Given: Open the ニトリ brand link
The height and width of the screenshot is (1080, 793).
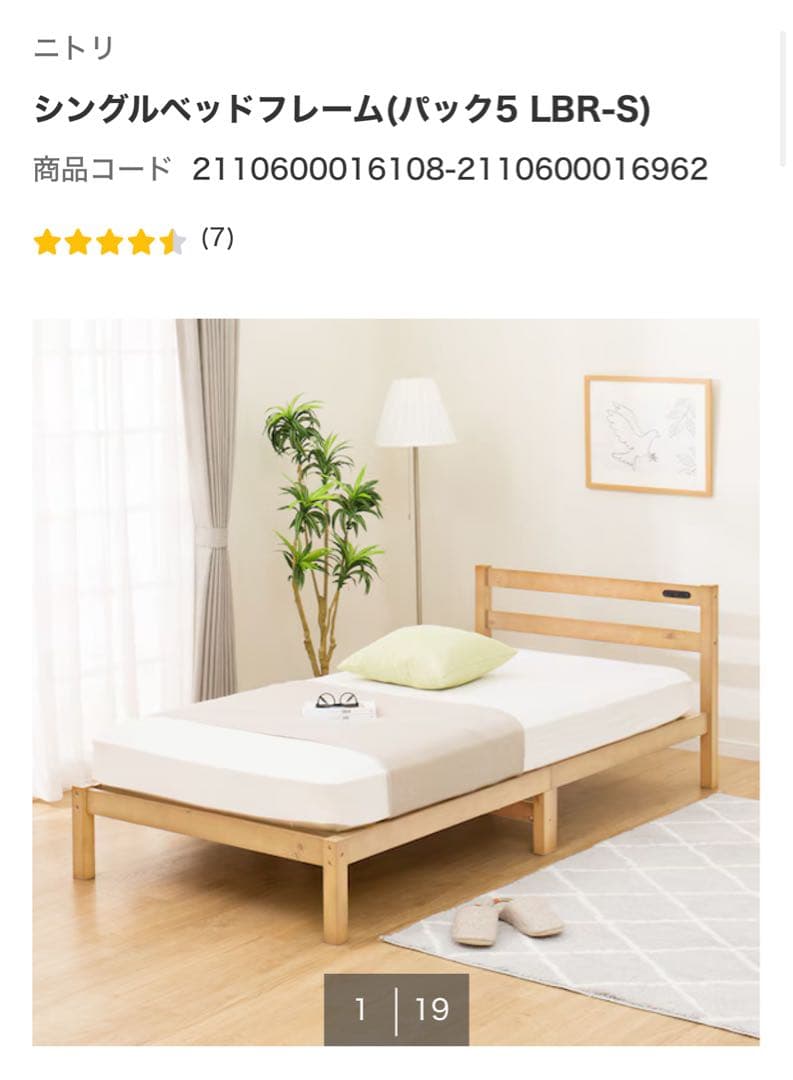Looking at the screenshot, I should click(74, 47).
